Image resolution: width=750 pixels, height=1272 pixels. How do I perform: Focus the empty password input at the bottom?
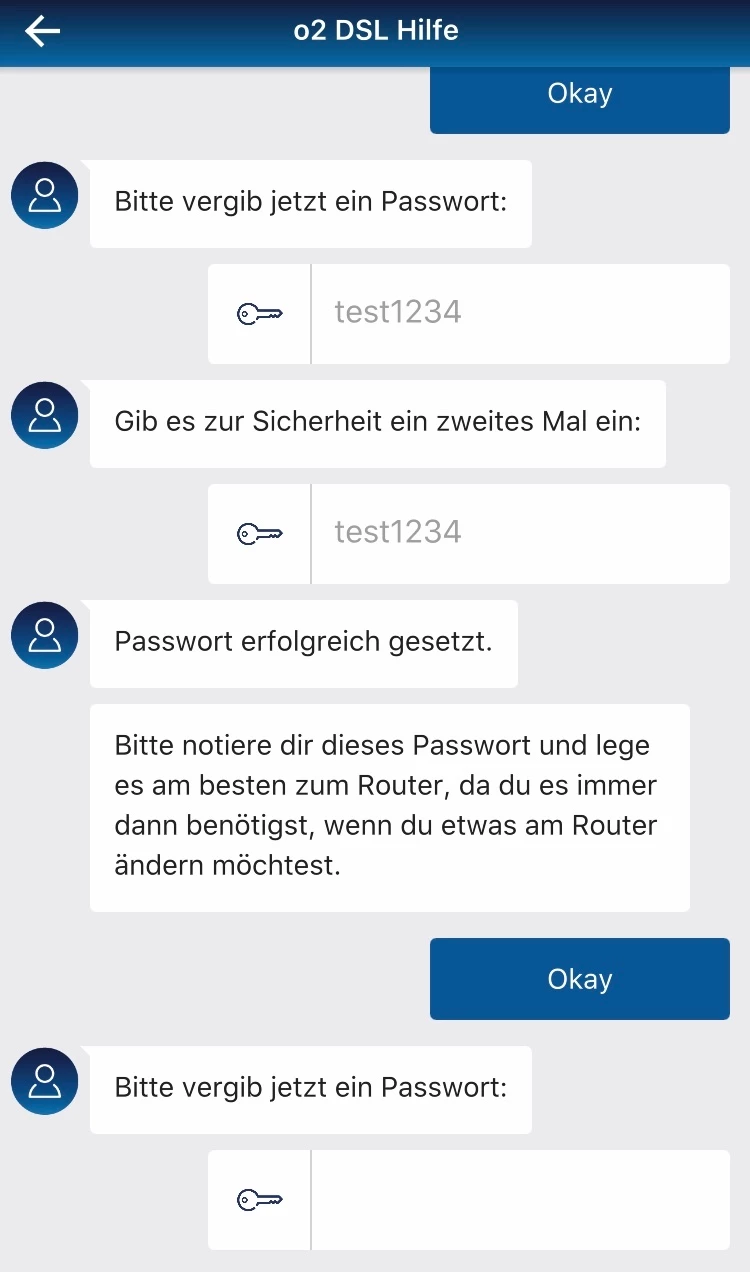tap(520, 1200)
